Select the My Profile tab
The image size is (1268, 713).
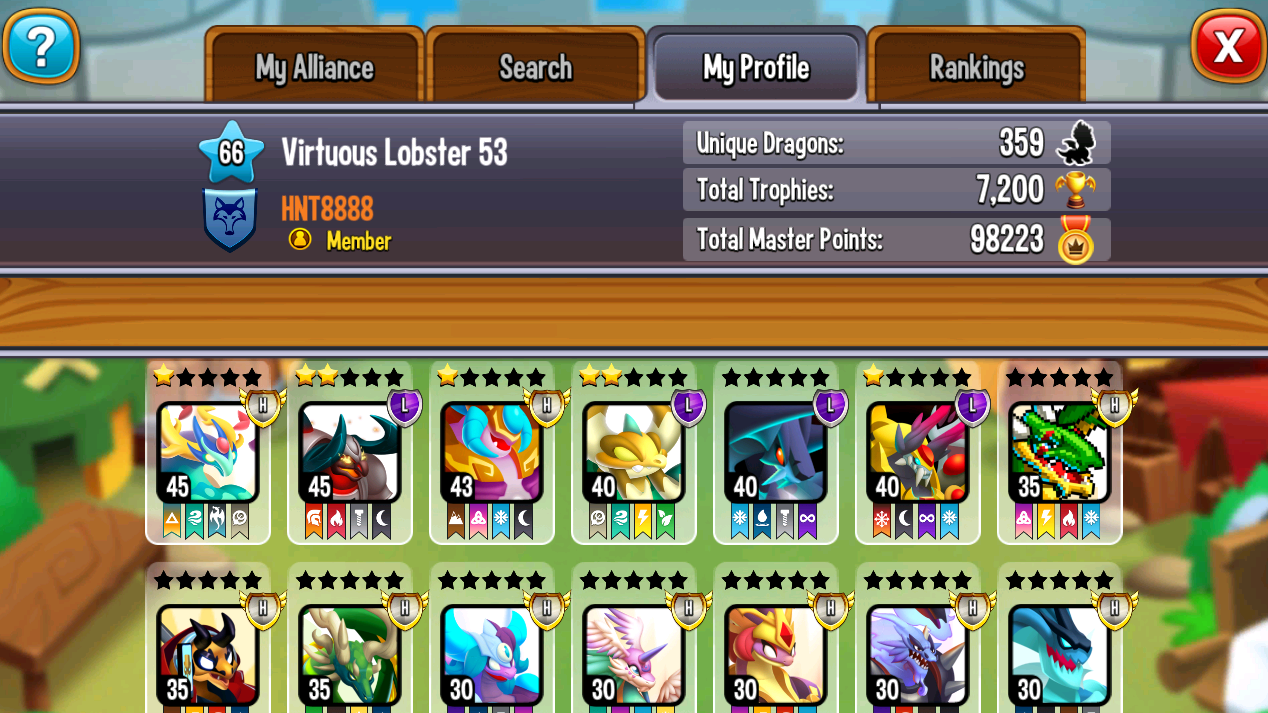coord(756,68)
